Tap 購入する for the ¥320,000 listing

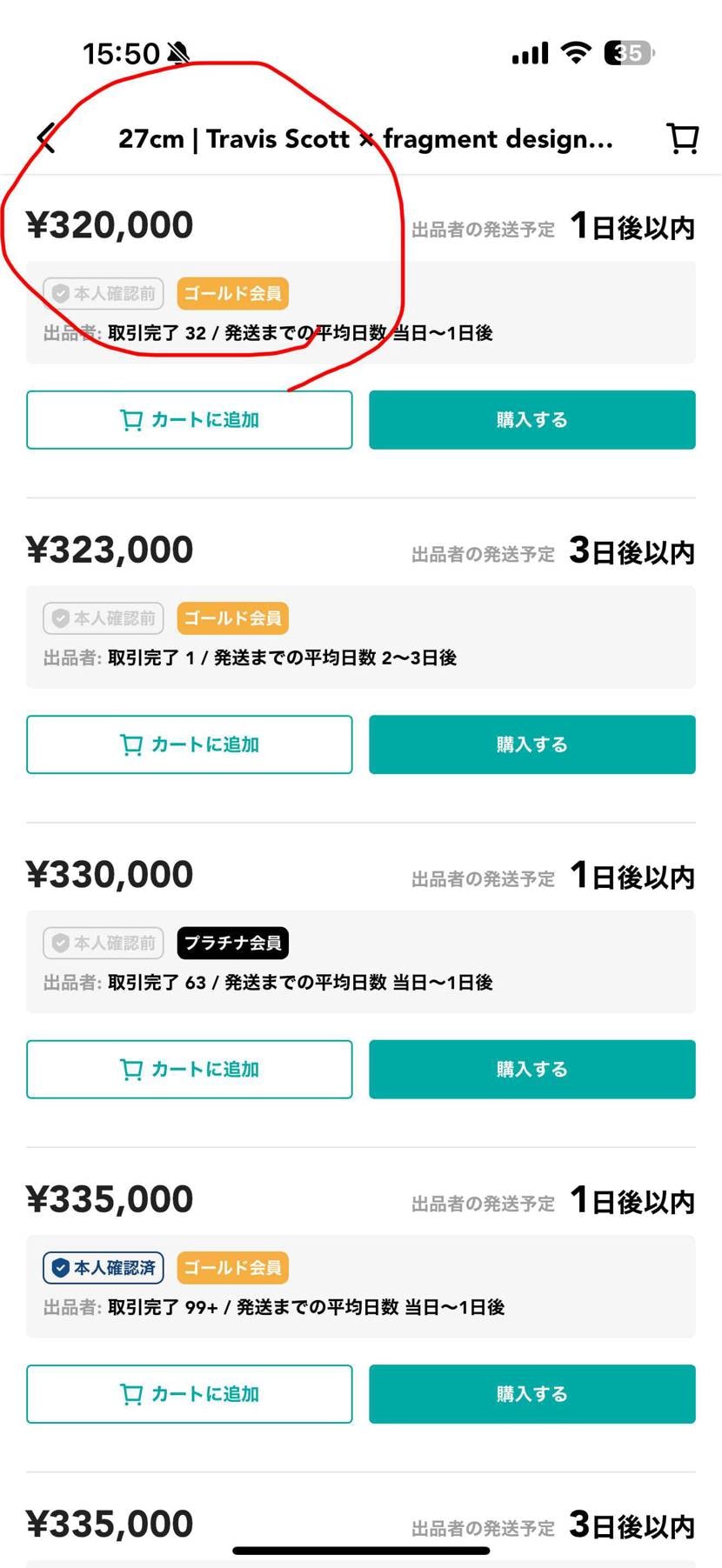point(531,419)
